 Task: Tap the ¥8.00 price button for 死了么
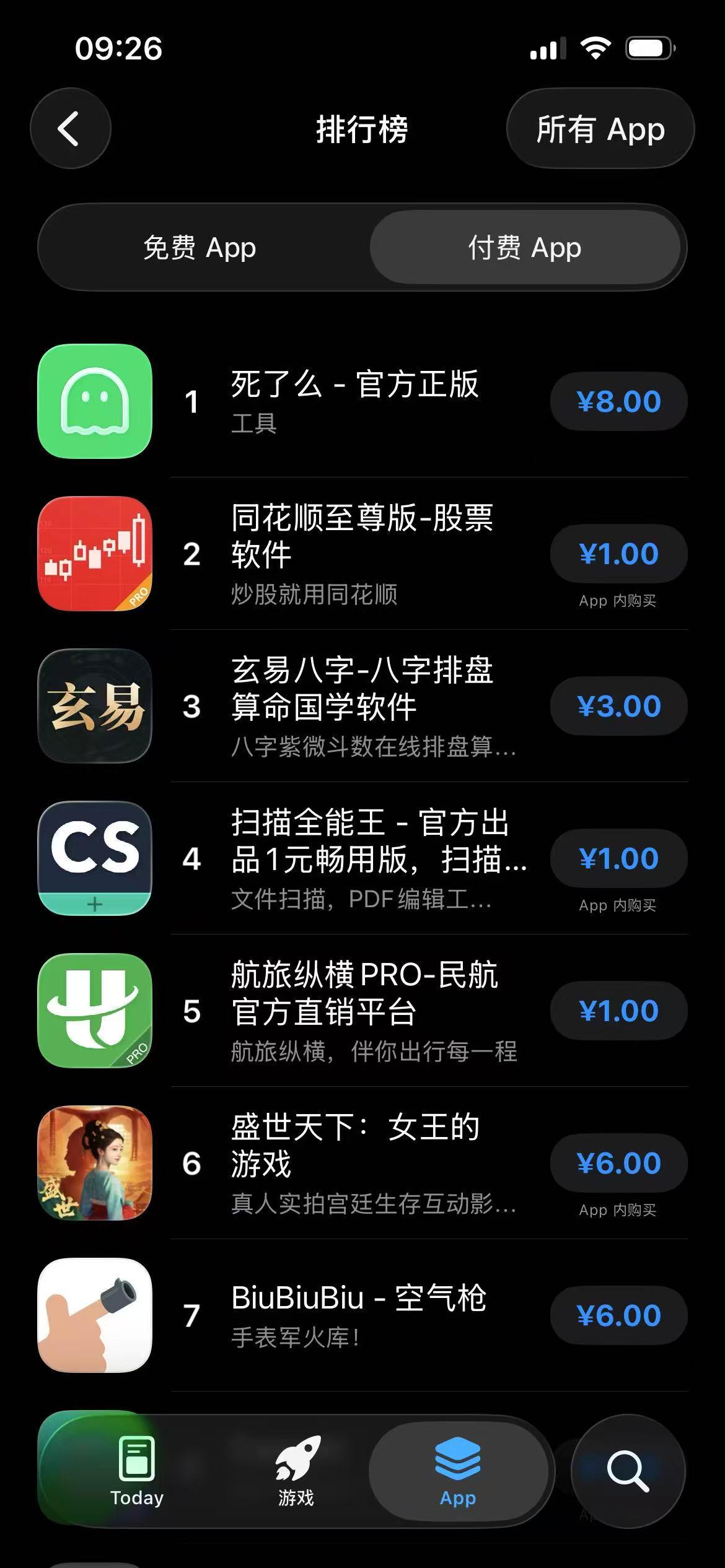618,401
